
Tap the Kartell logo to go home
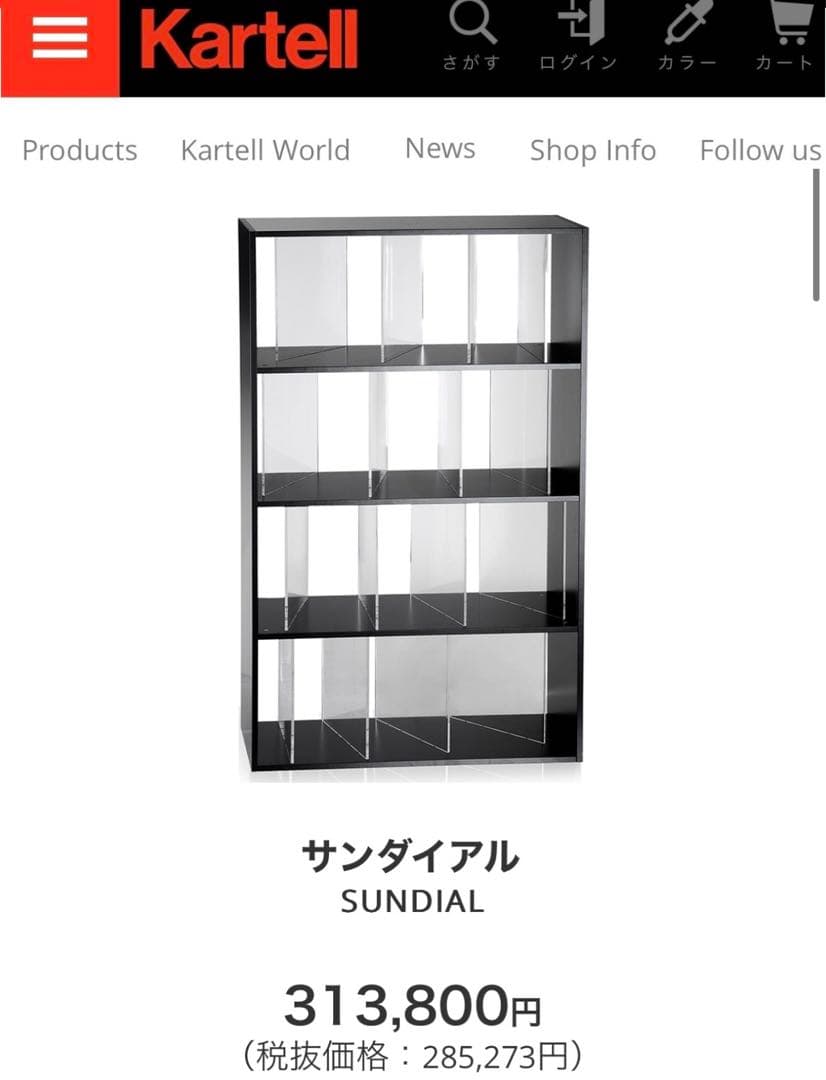[249, 42]
